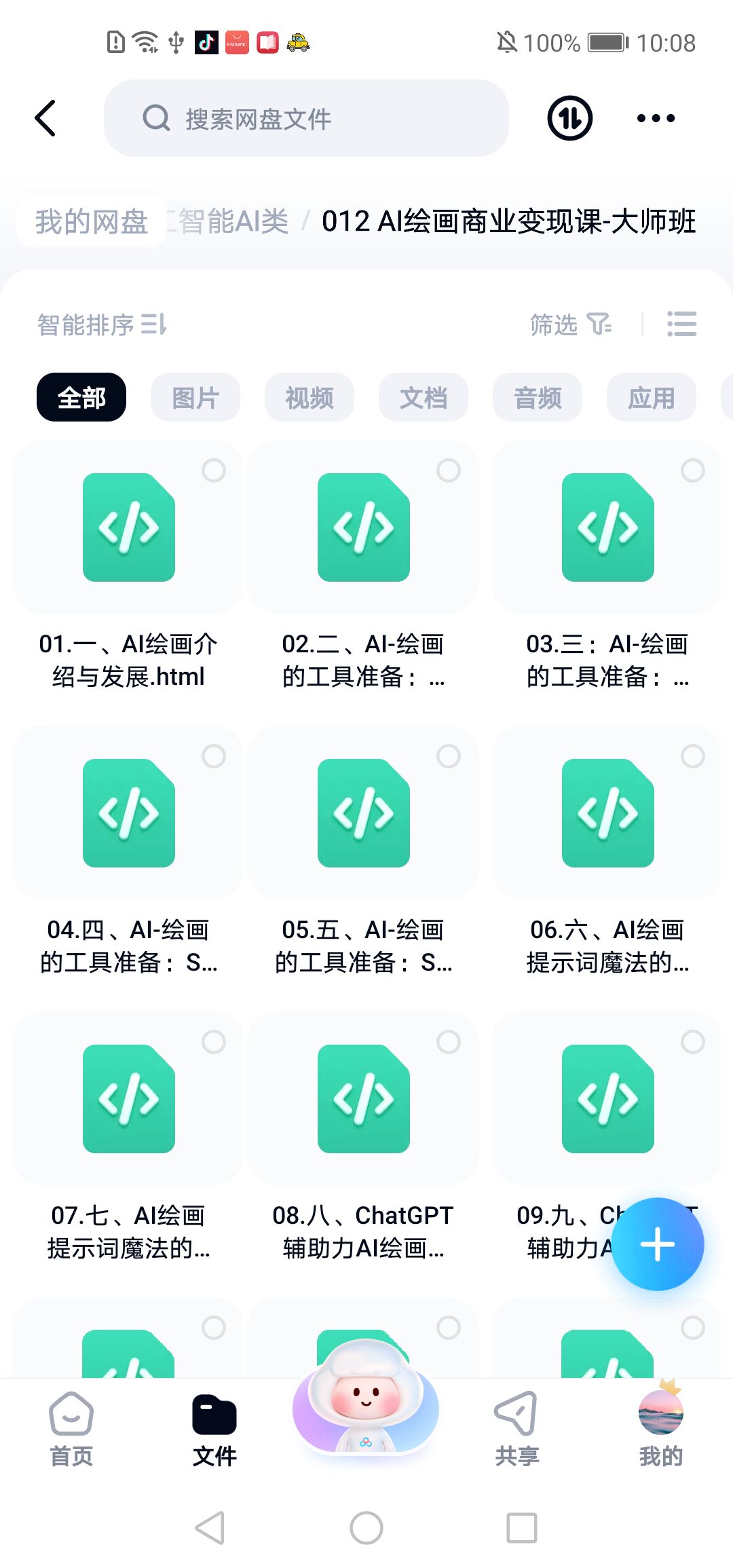This screenshot has width=733, height=1568.
Task: Open the 筛选 filter options
Action: tap(570, 324)
